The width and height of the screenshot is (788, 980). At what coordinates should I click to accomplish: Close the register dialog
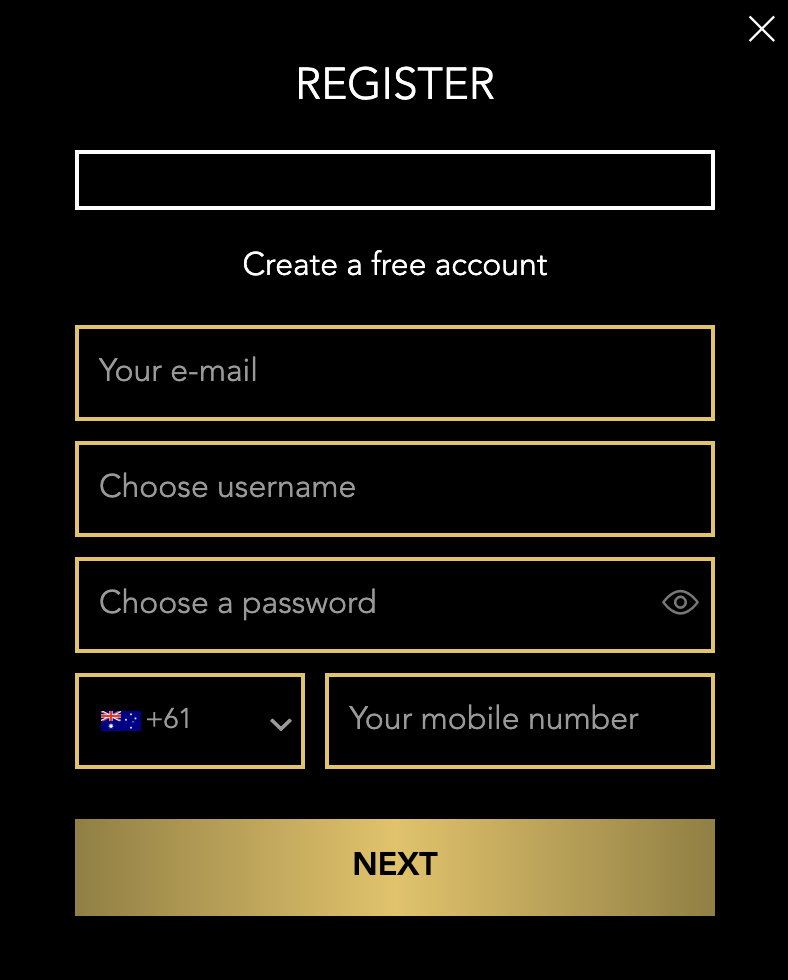(761, 29)
